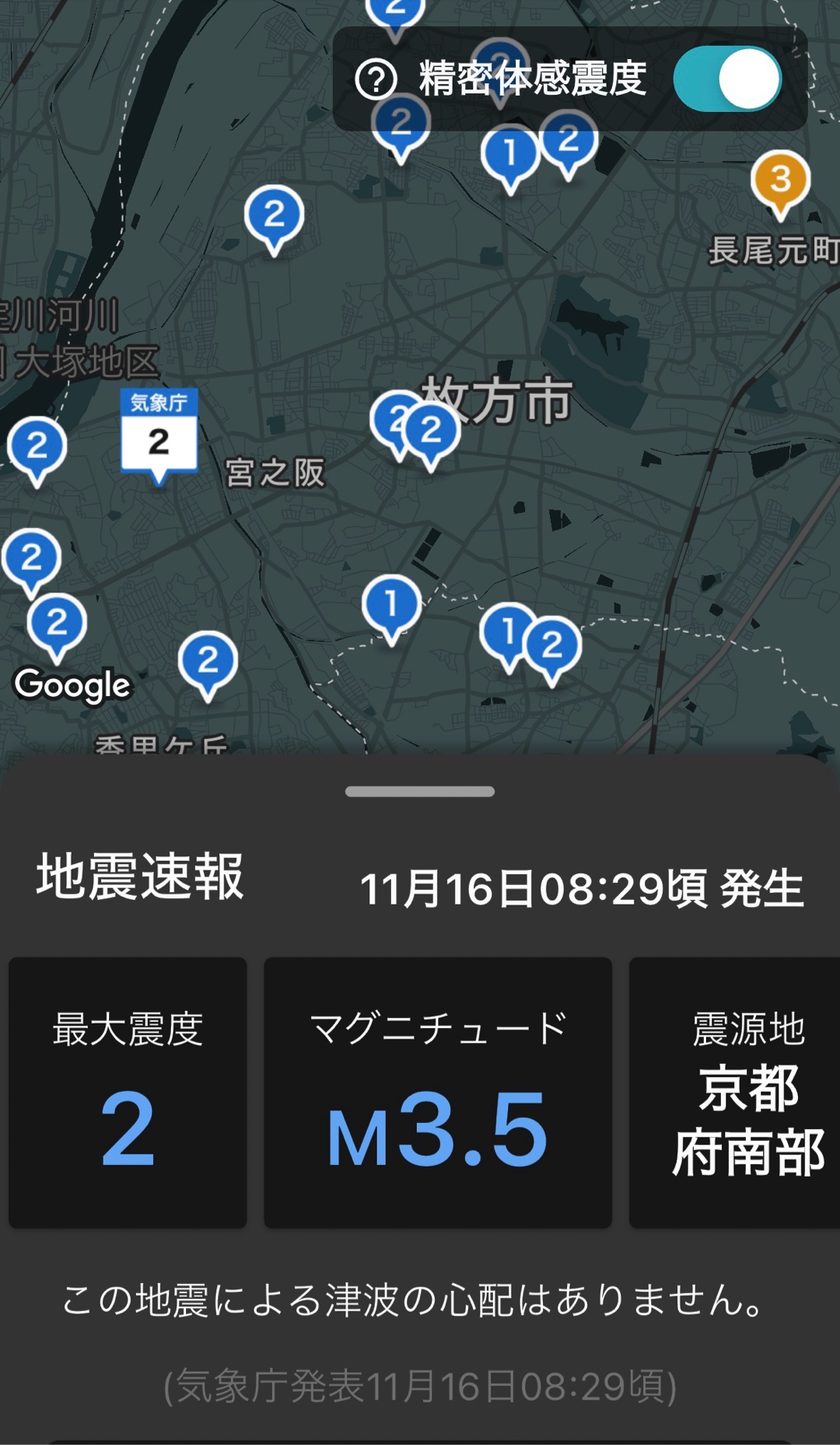Expand the 地震速報 bottom sheet handle
840x1445 pixels.
(420, 792)
